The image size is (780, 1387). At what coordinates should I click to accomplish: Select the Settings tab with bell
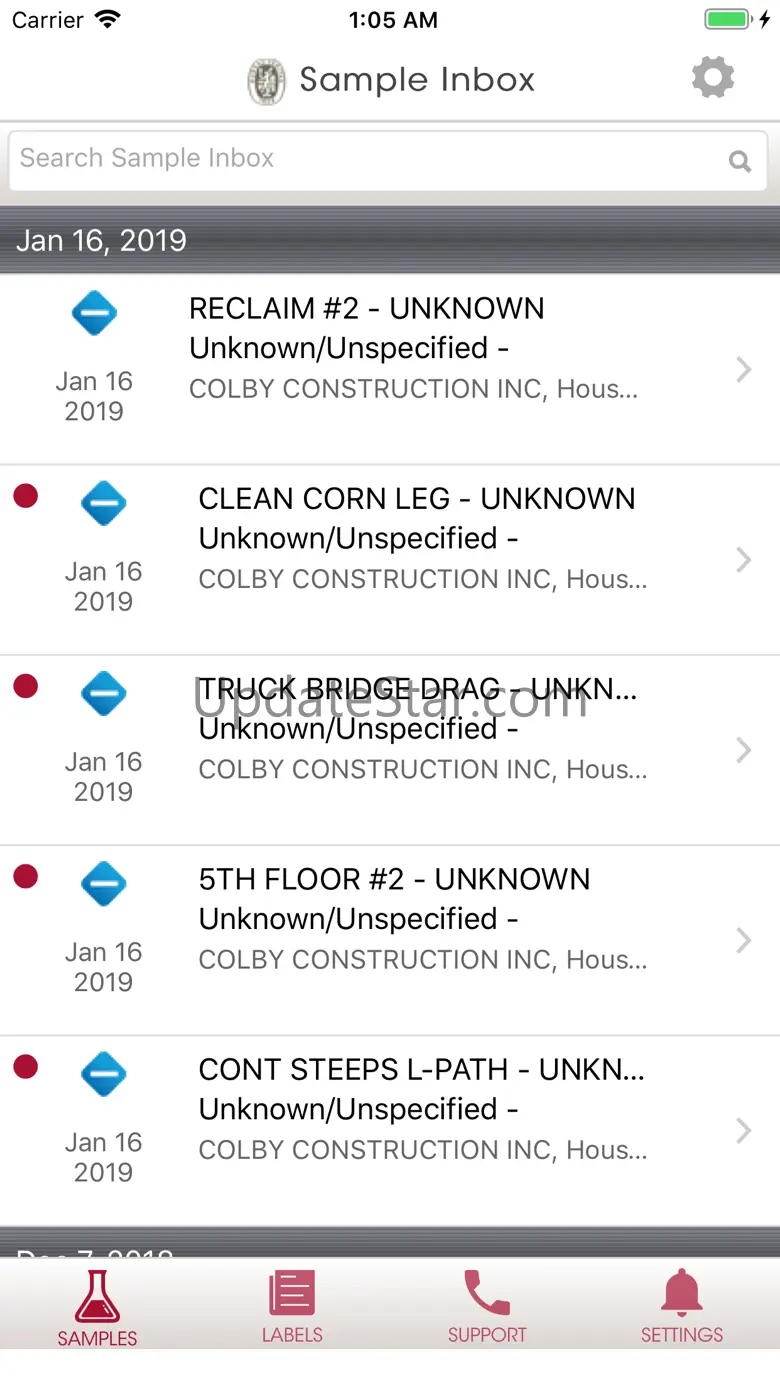pyautogui.click(x=682, y=1306)
